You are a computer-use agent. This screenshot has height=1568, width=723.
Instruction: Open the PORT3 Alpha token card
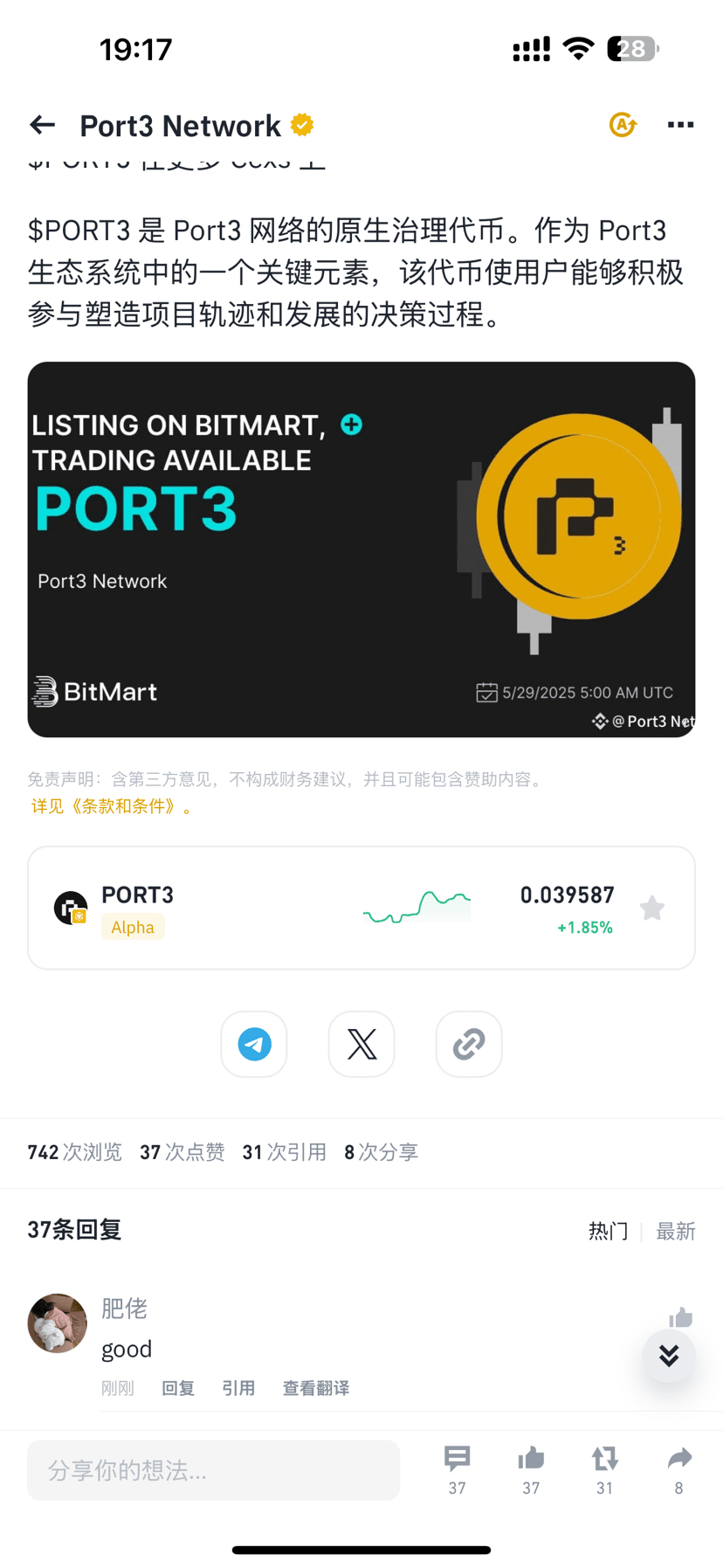[x=361, y=908]
